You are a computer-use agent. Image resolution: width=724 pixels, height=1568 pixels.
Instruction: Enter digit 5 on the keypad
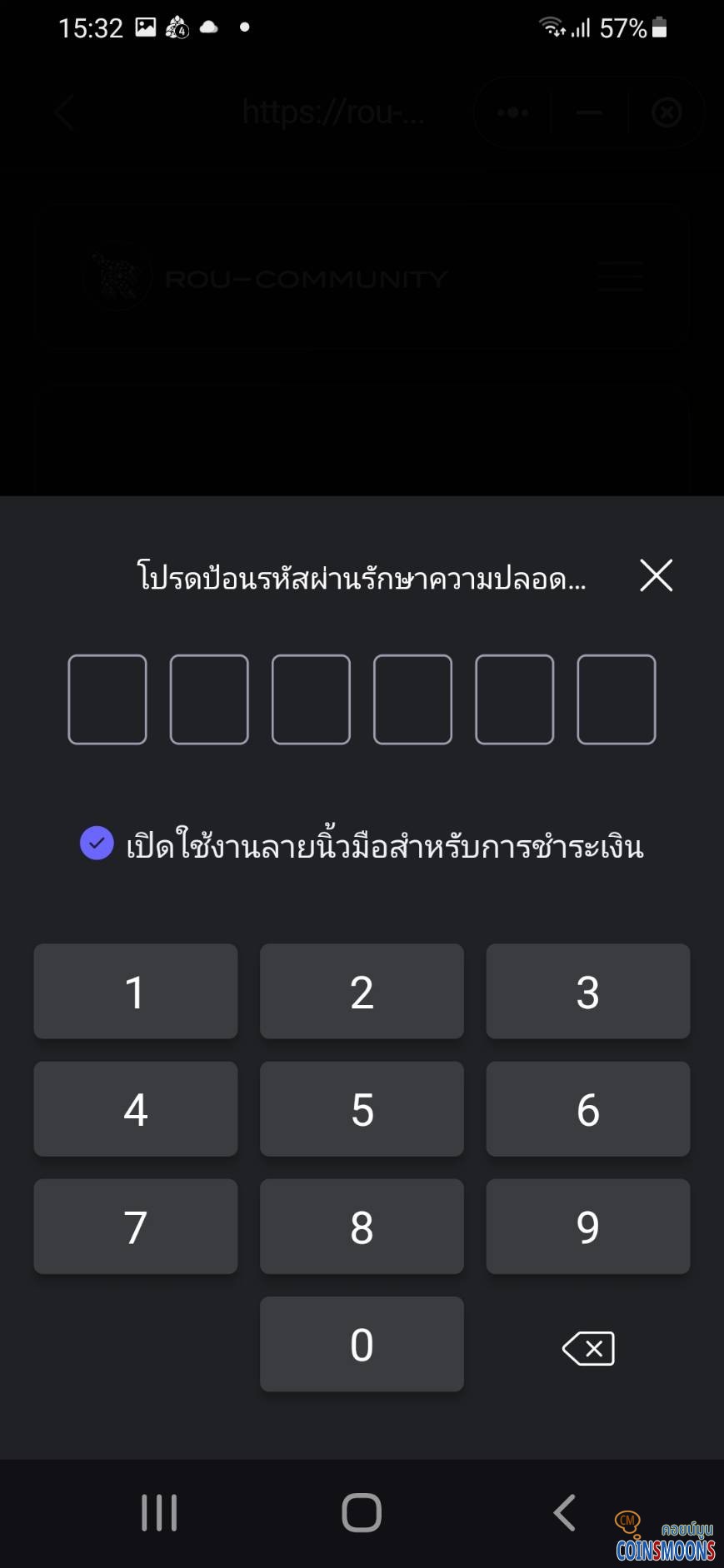click(362, 1108)
